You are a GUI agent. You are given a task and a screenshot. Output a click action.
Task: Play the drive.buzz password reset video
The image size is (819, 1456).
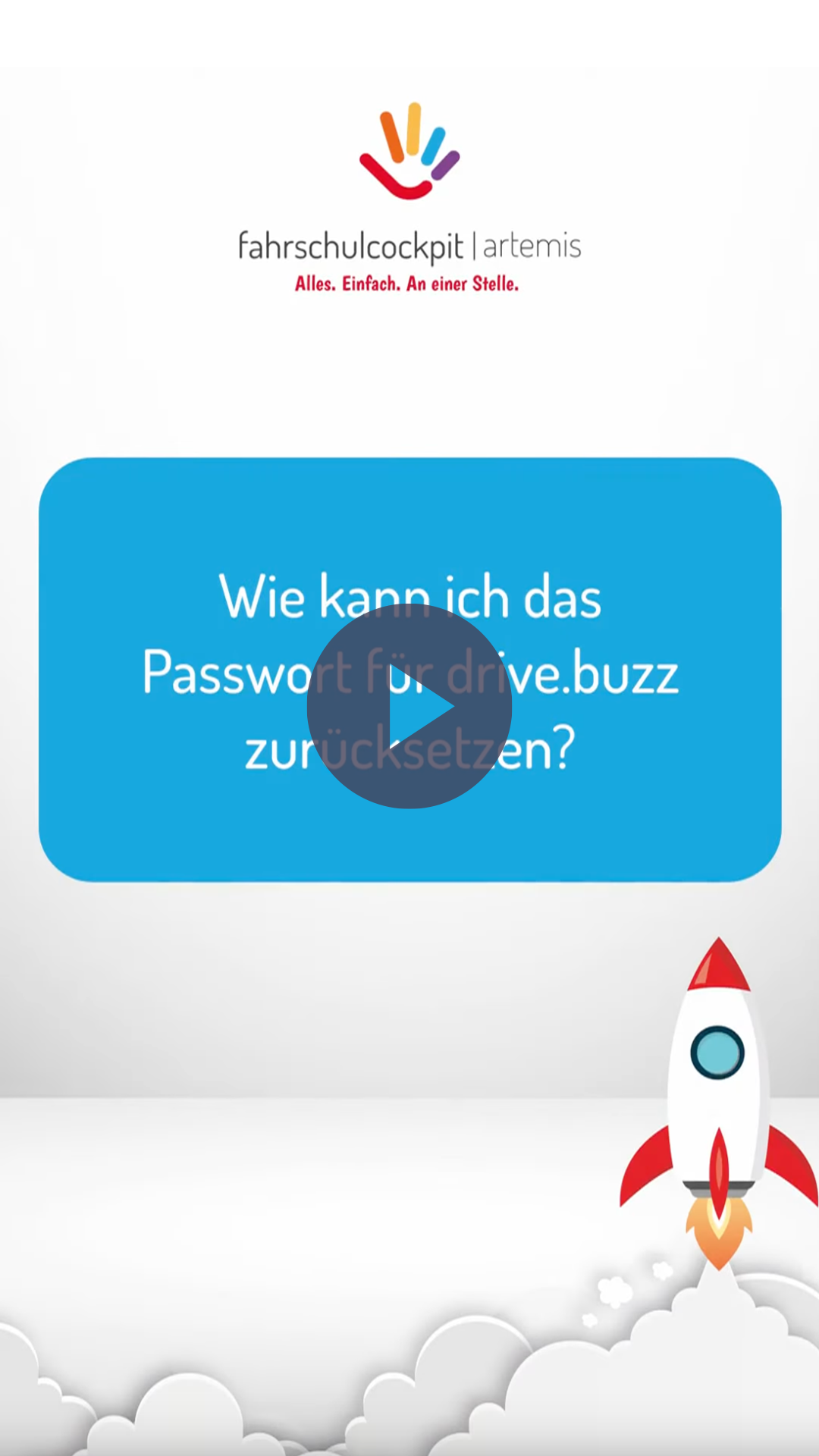point(409,706)
